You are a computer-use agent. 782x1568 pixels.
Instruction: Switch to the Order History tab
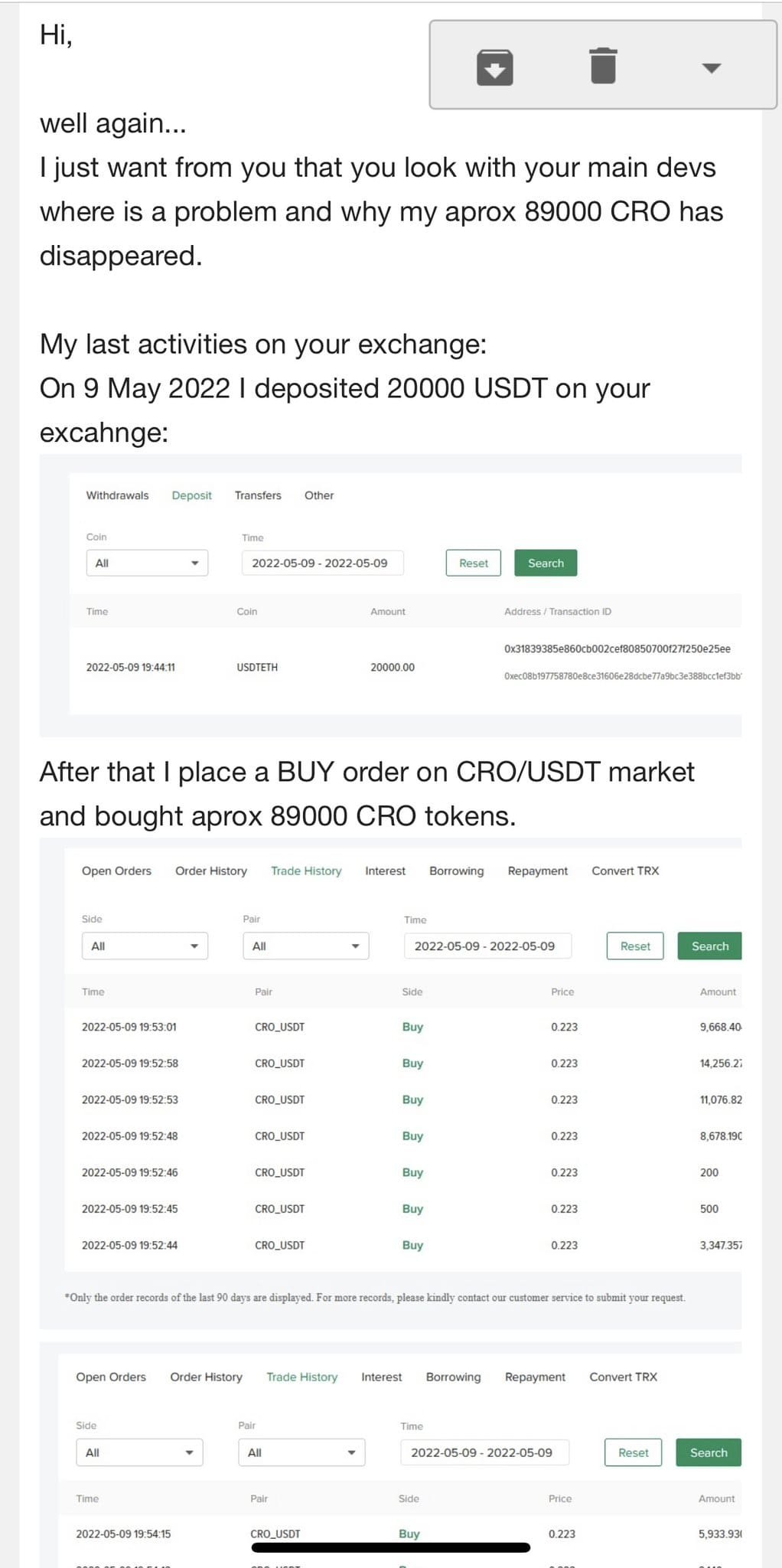[x=210, y=871]
